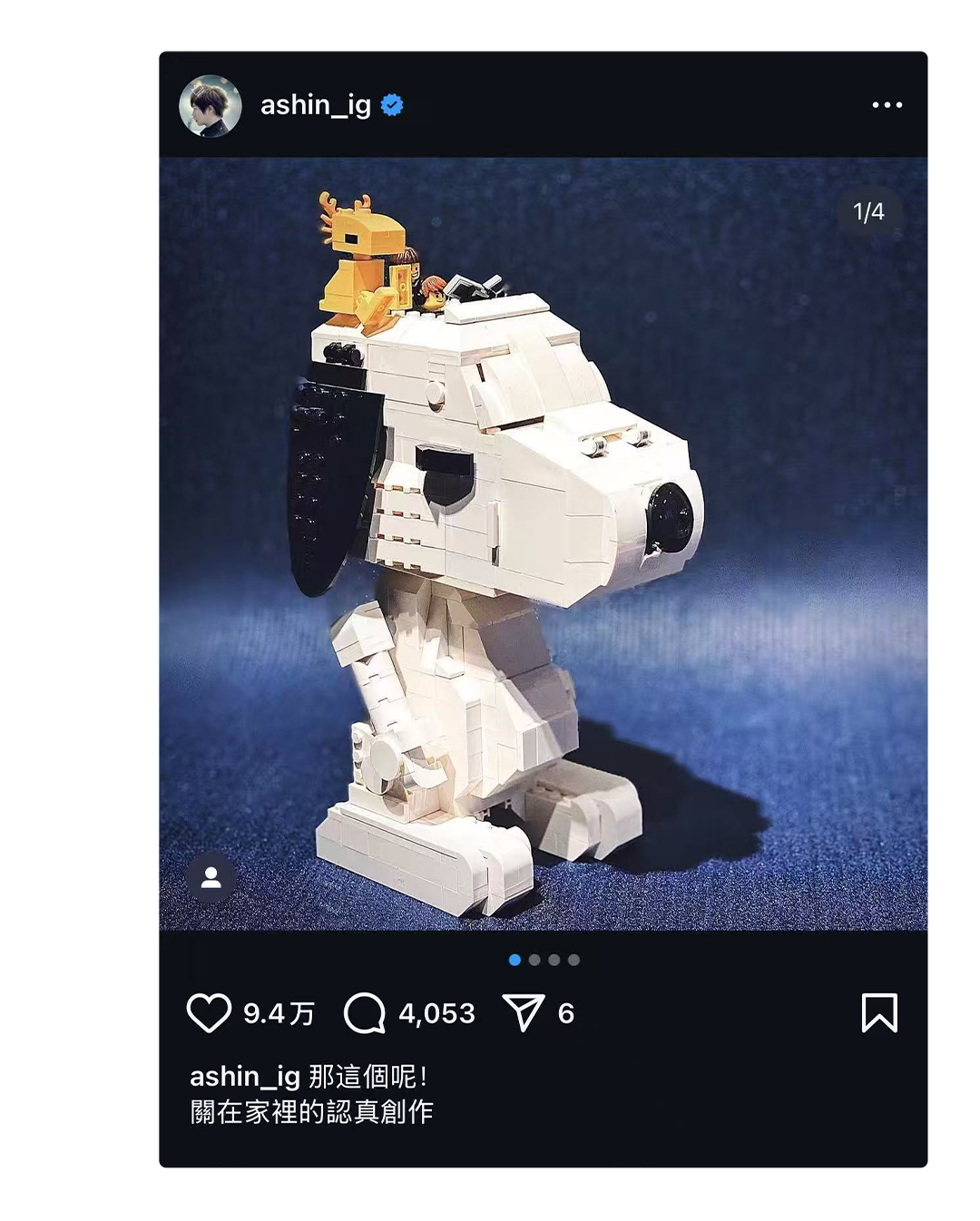Like the post with the heart icon
980x1221 pixels.
(209, 1013)
